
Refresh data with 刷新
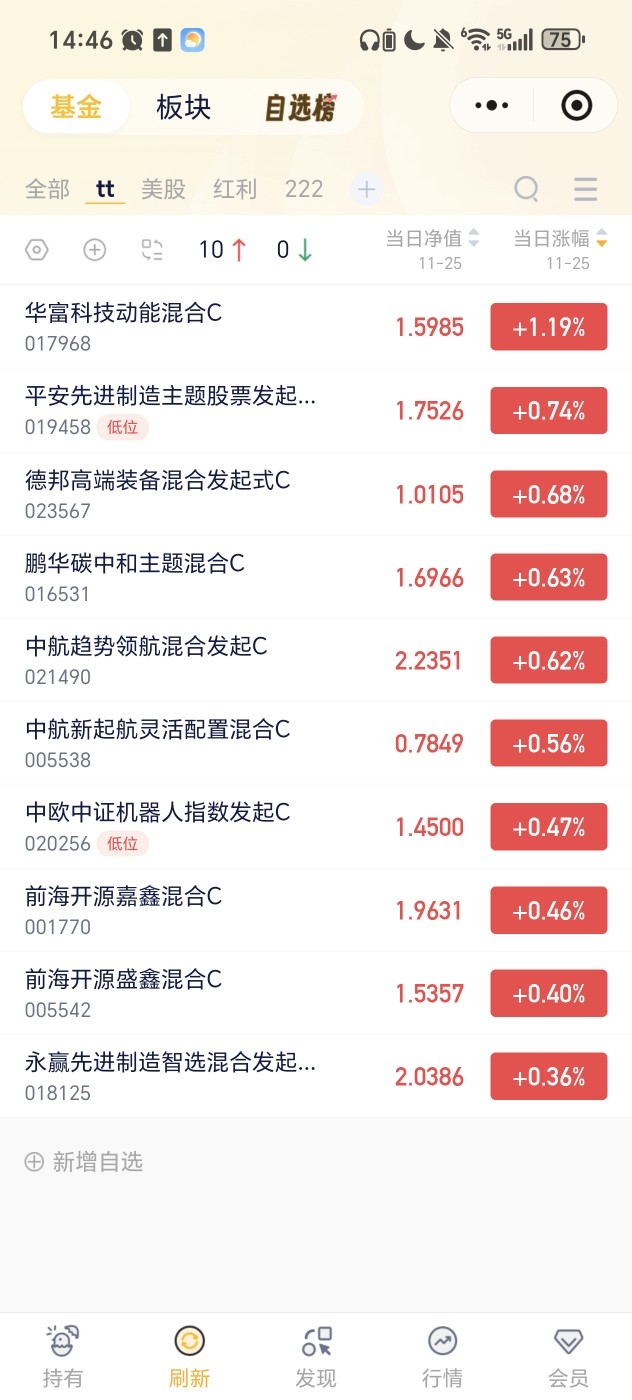coord(189,1356)
